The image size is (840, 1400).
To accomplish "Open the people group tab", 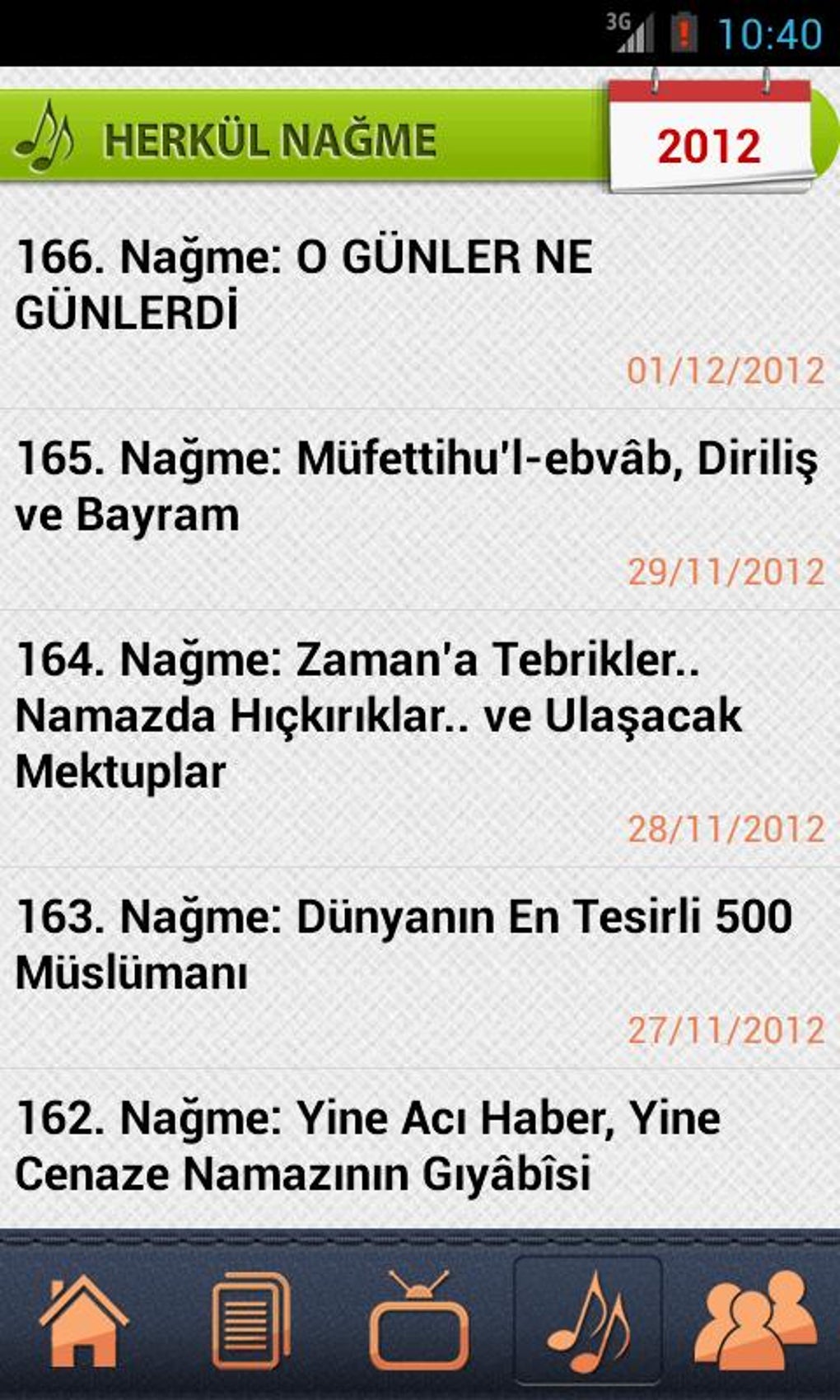I will pos(755,1319).
